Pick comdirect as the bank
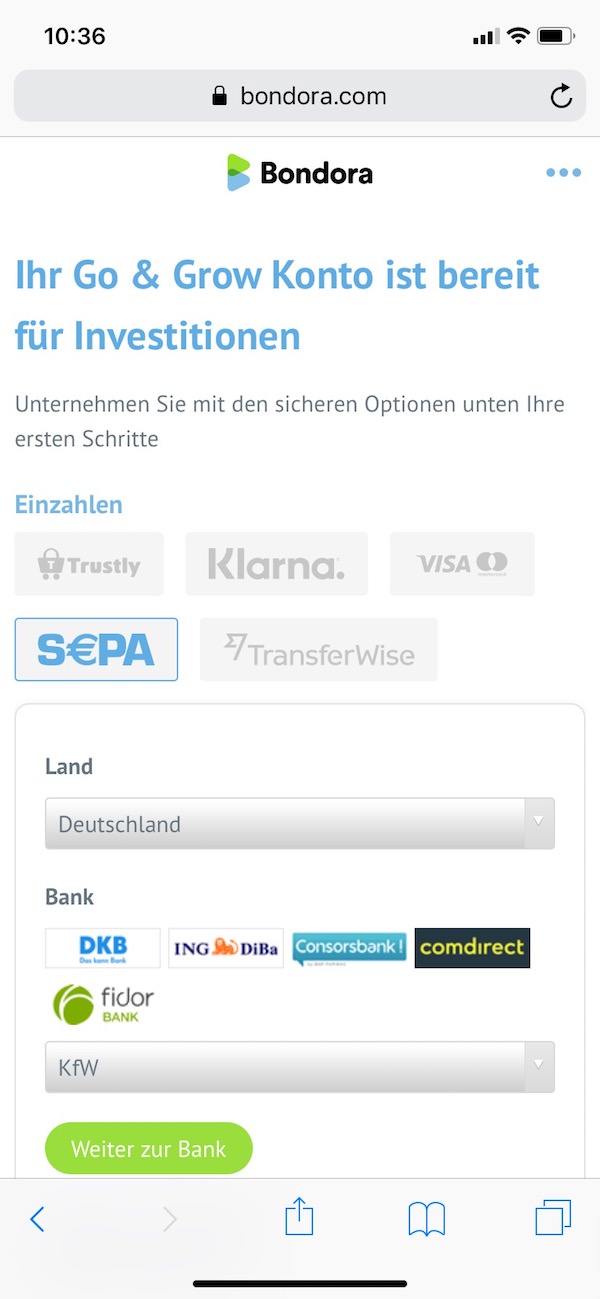 pos(472,948)
